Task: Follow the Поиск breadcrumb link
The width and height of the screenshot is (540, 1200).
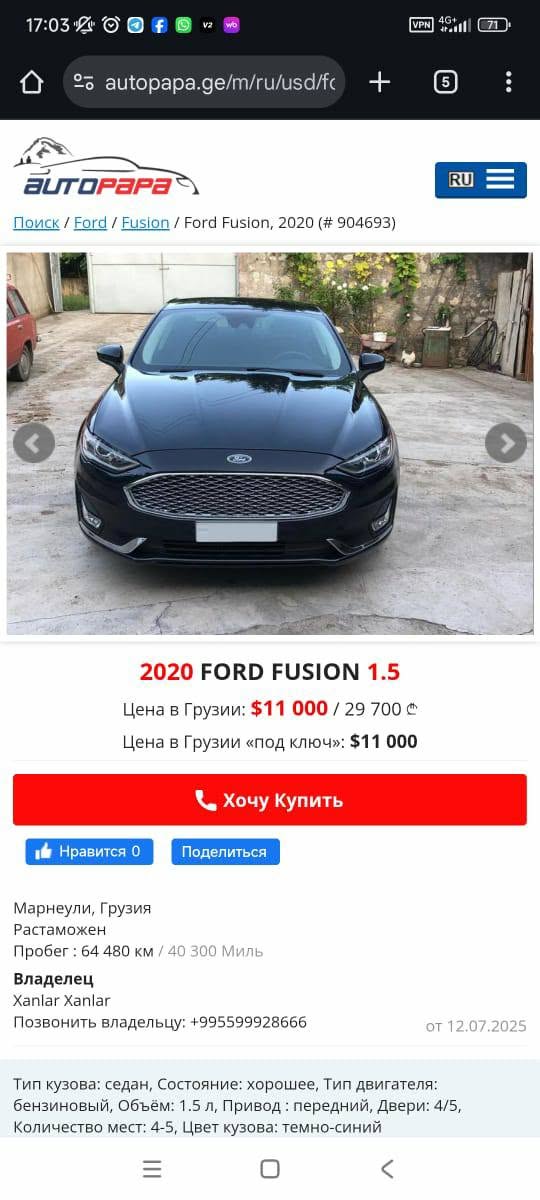Action: click(x=36, y=222)
